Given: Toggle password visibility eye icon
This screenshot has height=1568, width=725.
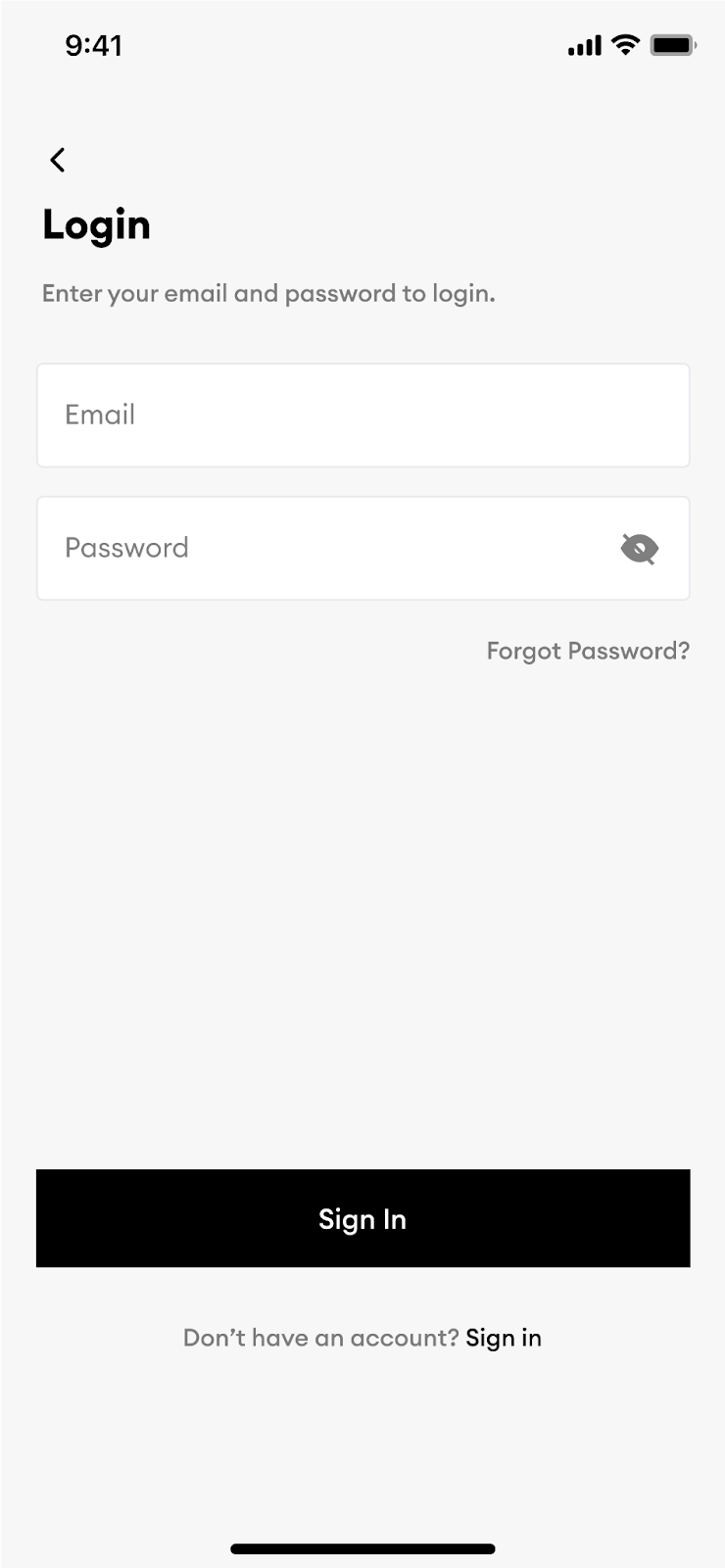Looking at the screenshot, I should 640,549.
